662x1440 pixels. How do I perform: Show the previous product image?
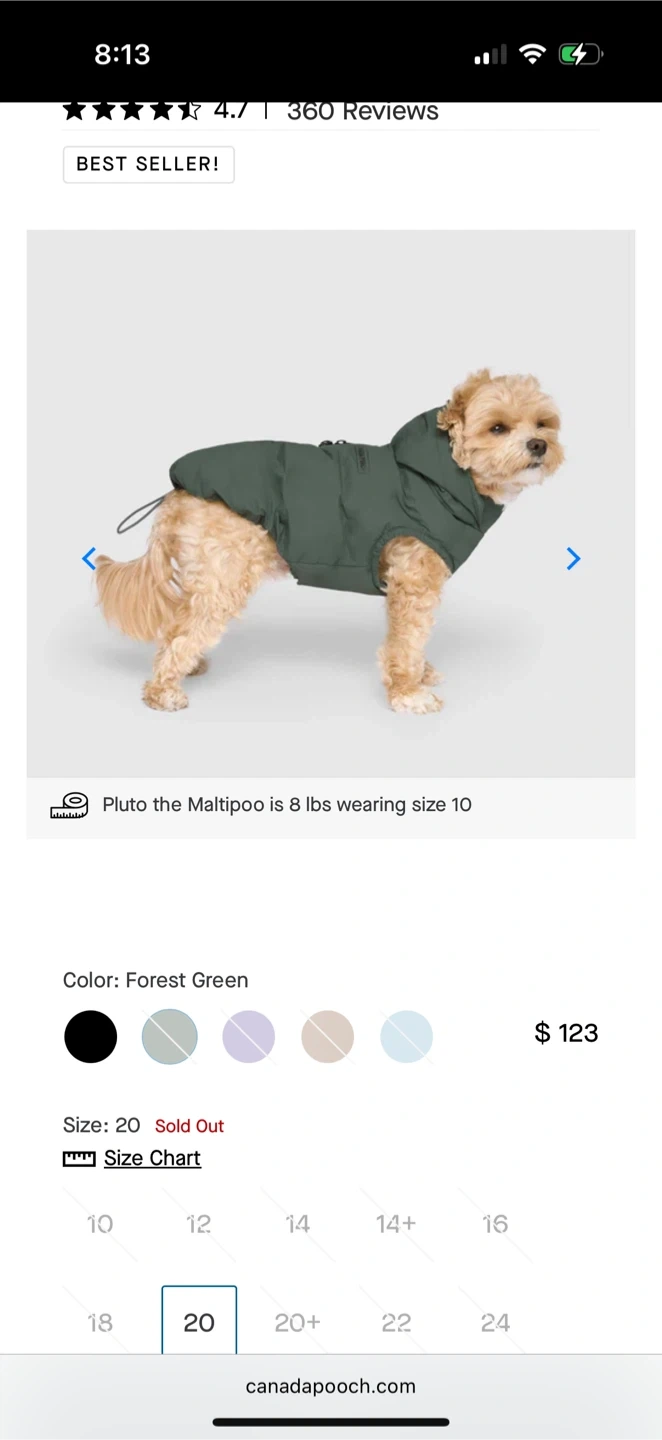pos(89,559)
